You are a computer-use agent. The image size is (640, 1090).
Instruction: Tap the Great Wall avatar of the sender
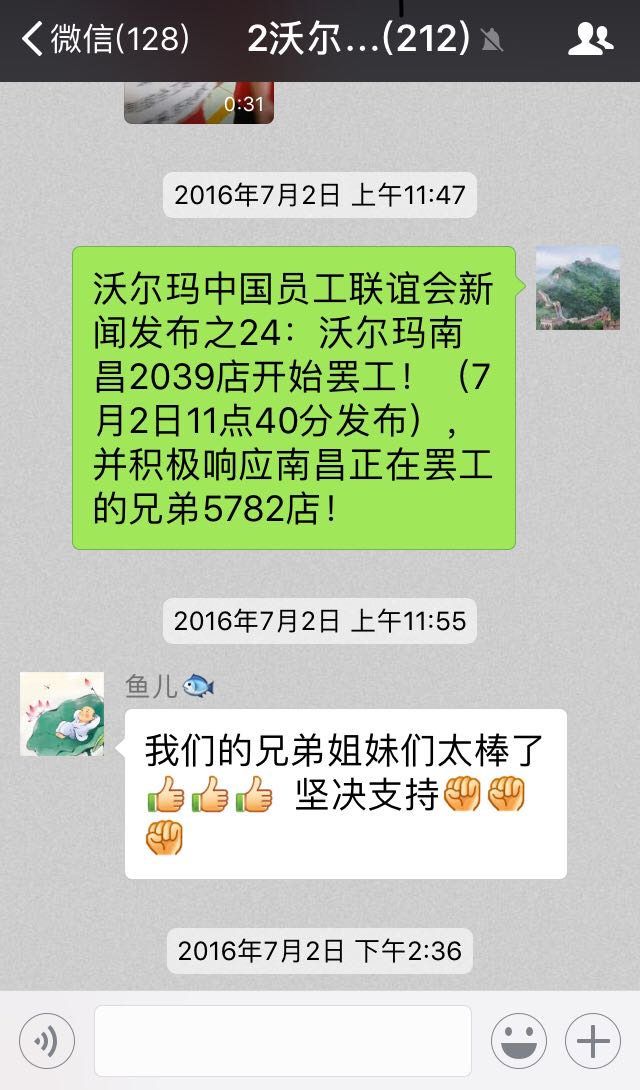(x=577, y=288)
